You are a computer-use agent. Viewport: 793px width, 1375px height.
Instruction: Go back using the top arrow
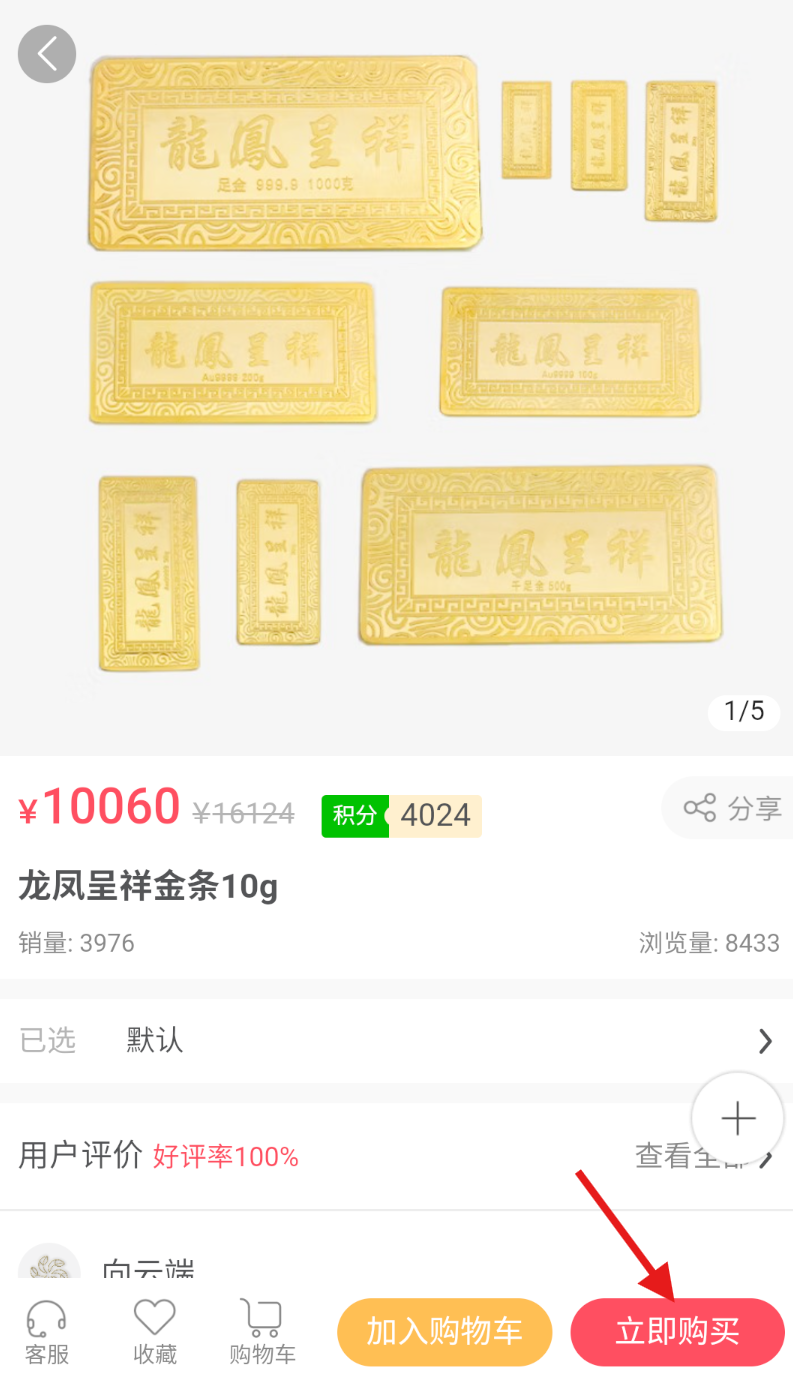coord(47,54)
